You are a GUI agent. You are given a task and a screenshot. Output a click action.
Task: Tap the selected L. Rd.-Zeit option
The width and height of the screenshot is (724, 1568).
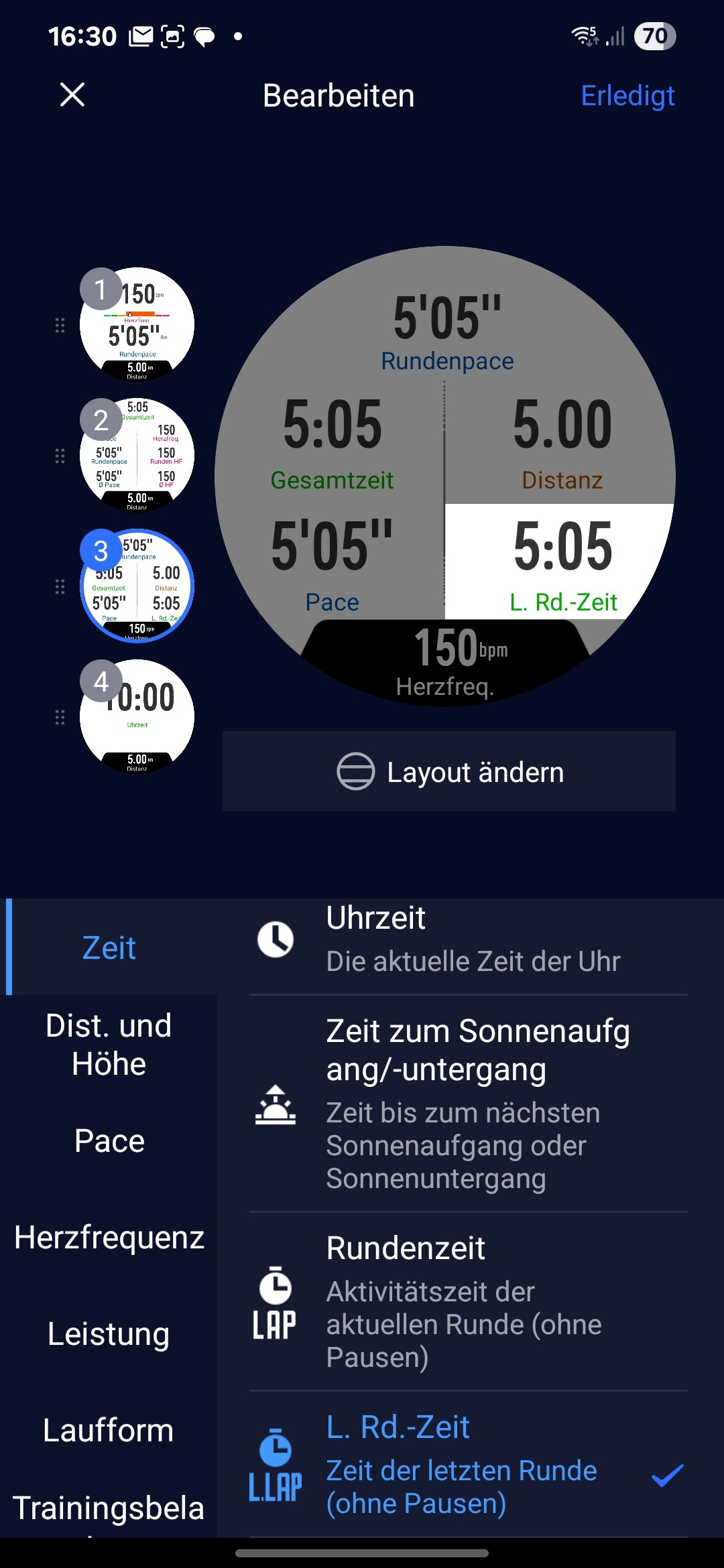coord(469,1465)
